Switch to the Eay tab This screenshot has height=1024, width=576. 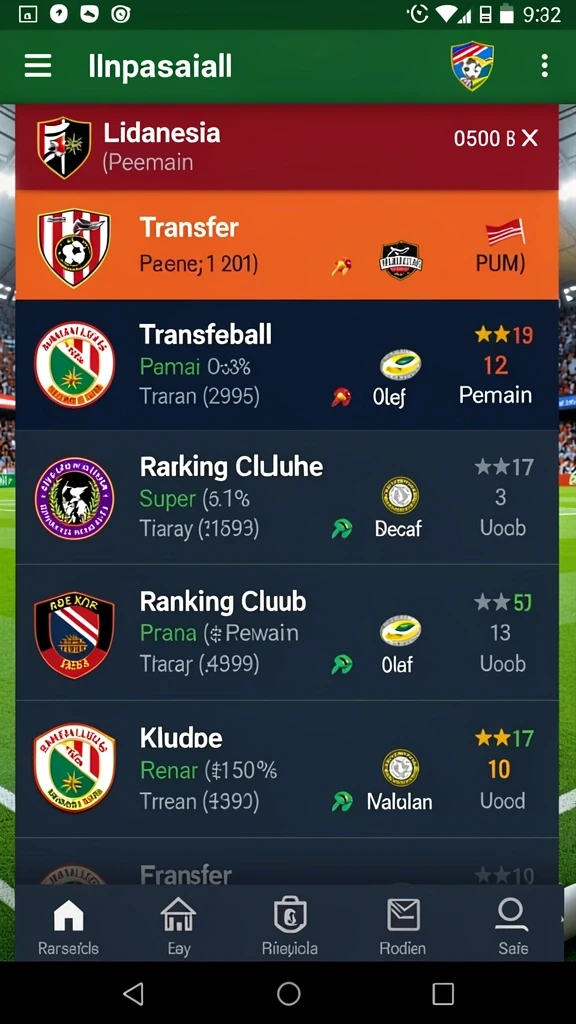coord(179,927)
